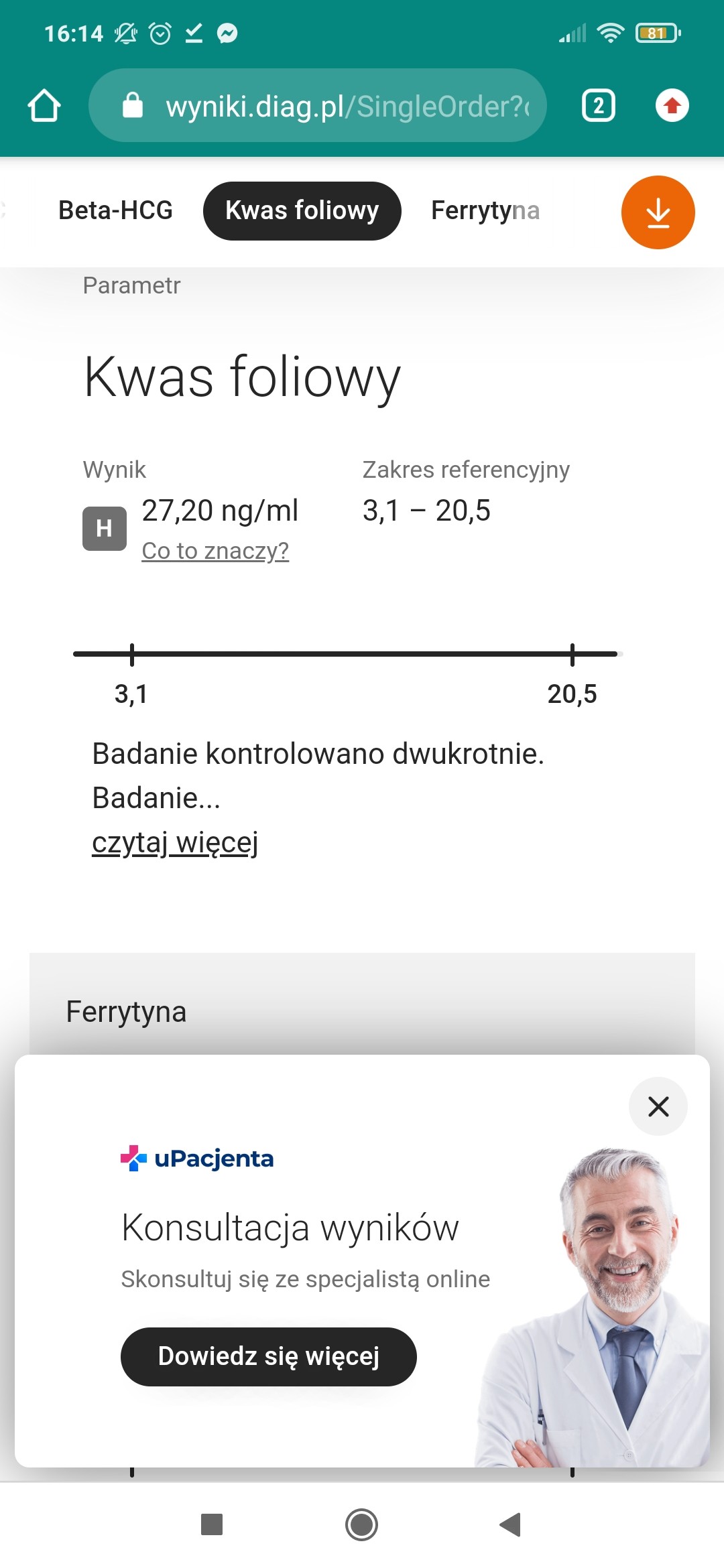
Task: Select the Kwas foliowy tab
Action: [x=302, y=210]
